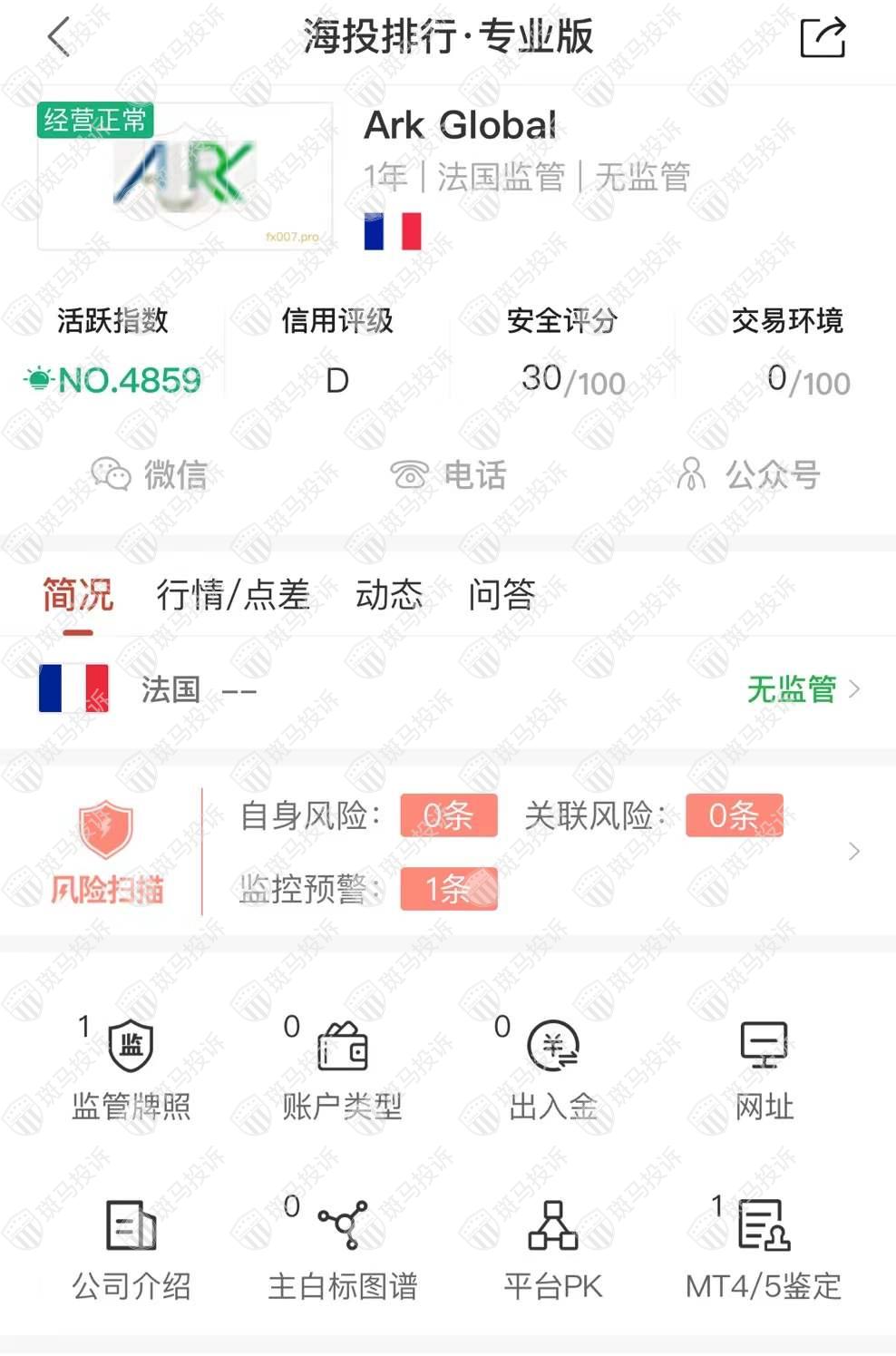Open the 法国 无监管 regulation row

pyautogui.click(x=448, y=689)
